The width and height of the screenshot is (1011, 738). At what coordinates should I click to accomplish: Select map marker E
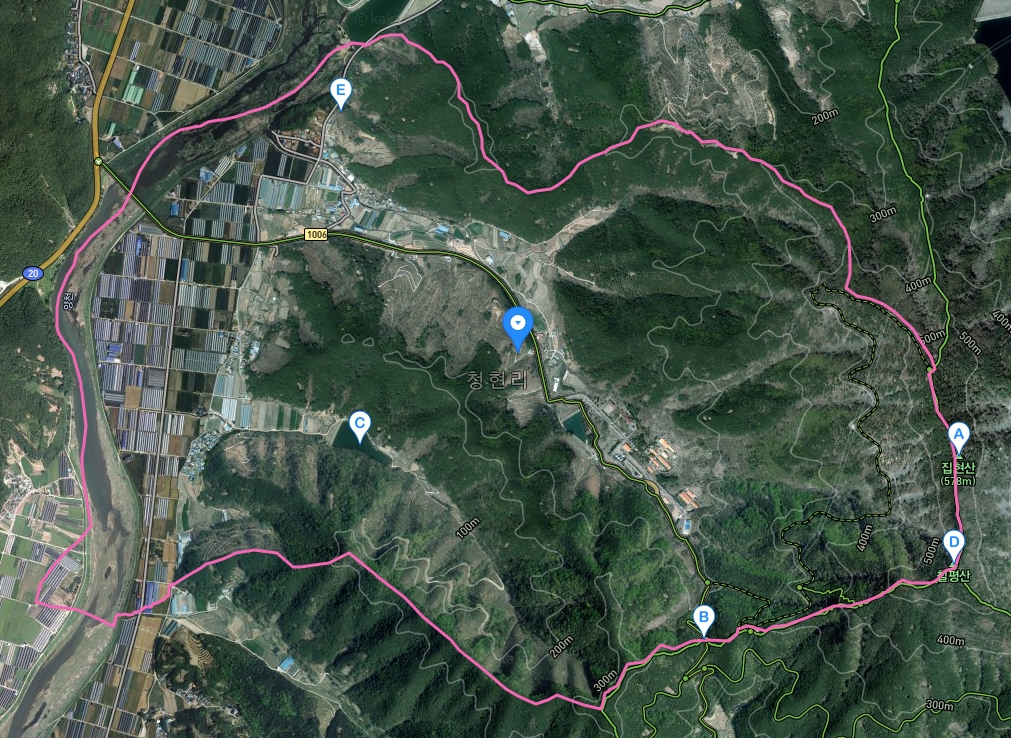coord(341,91)
